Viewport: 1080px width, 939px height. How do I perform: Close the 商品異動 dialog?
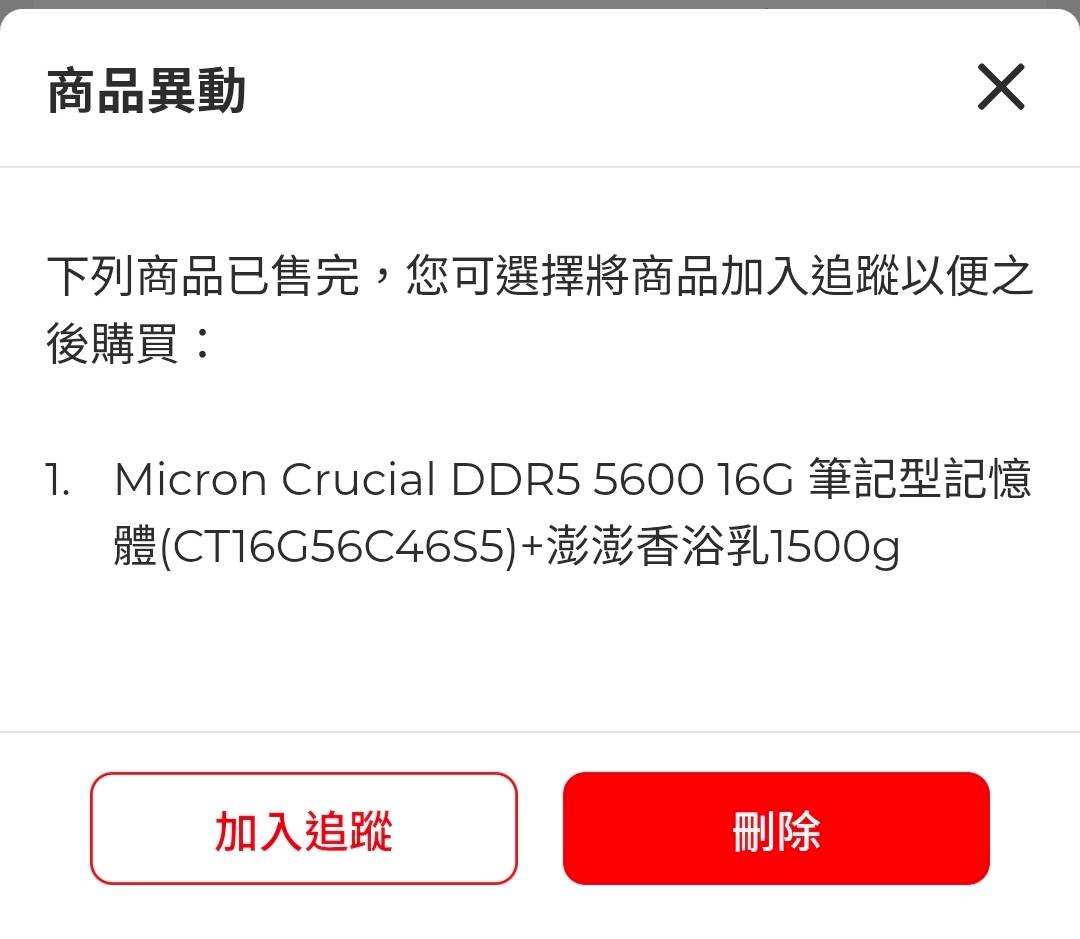coord(1001,87)
